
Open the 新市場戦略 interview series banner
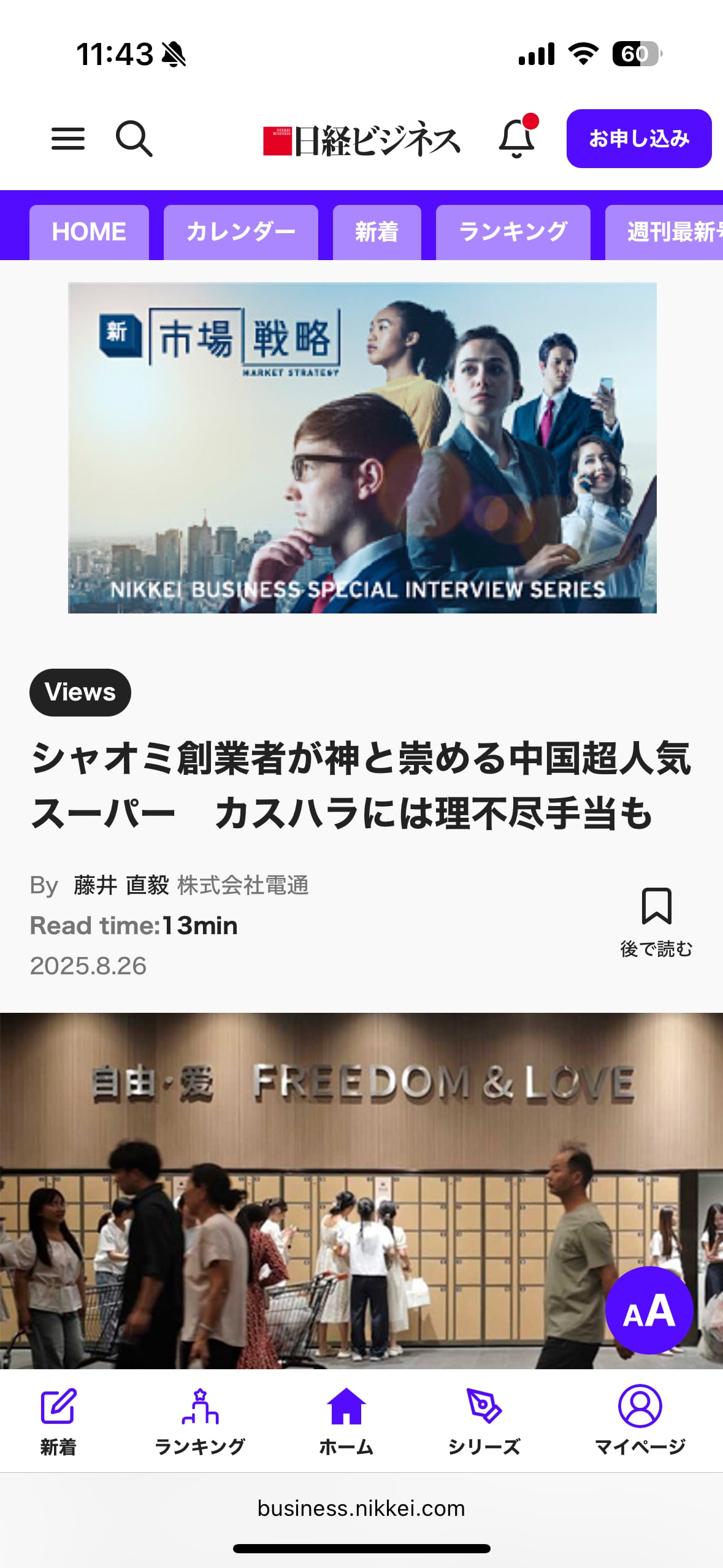pyautogui.click(x=362, y=448)
